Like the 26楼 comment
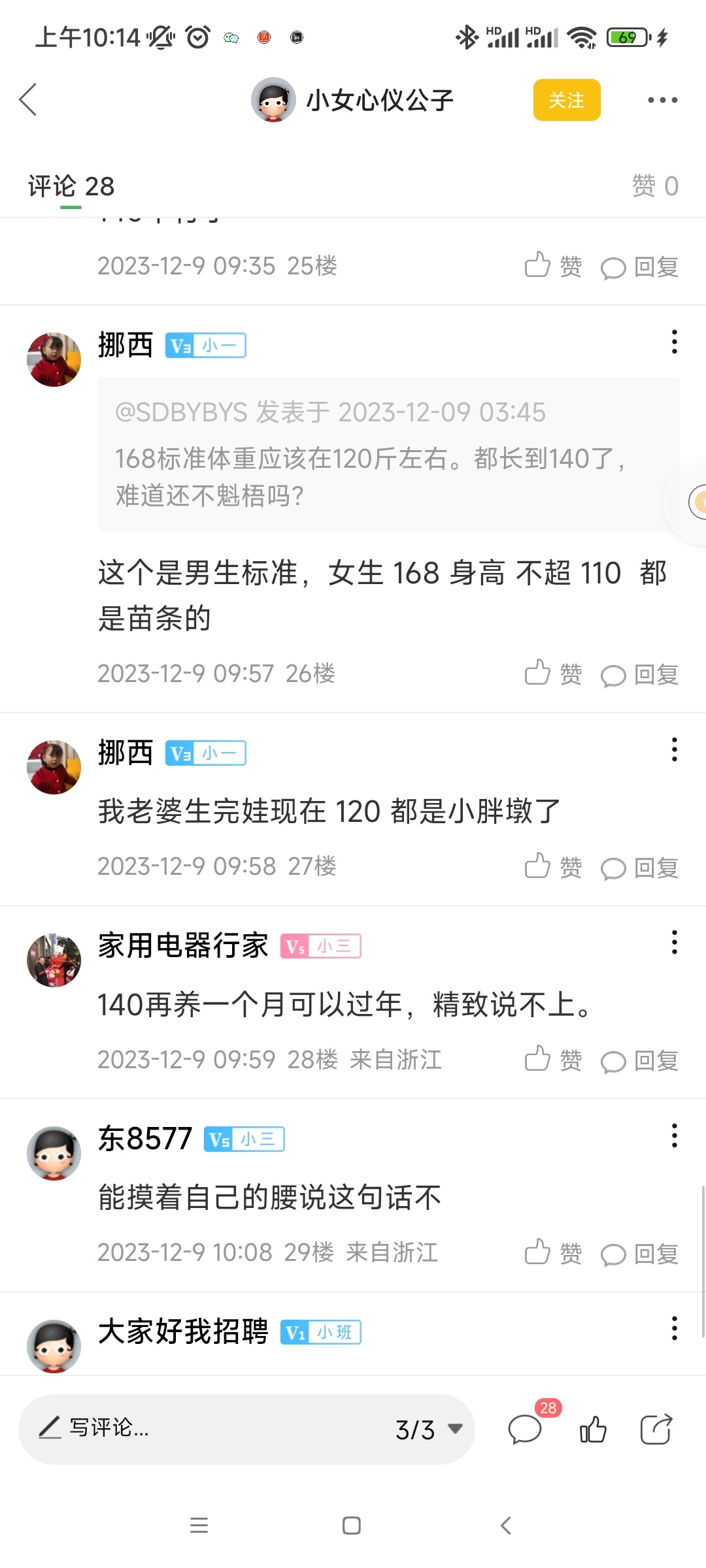The width and height of the screenshot is (706, 1568). (x=553, y=674)
